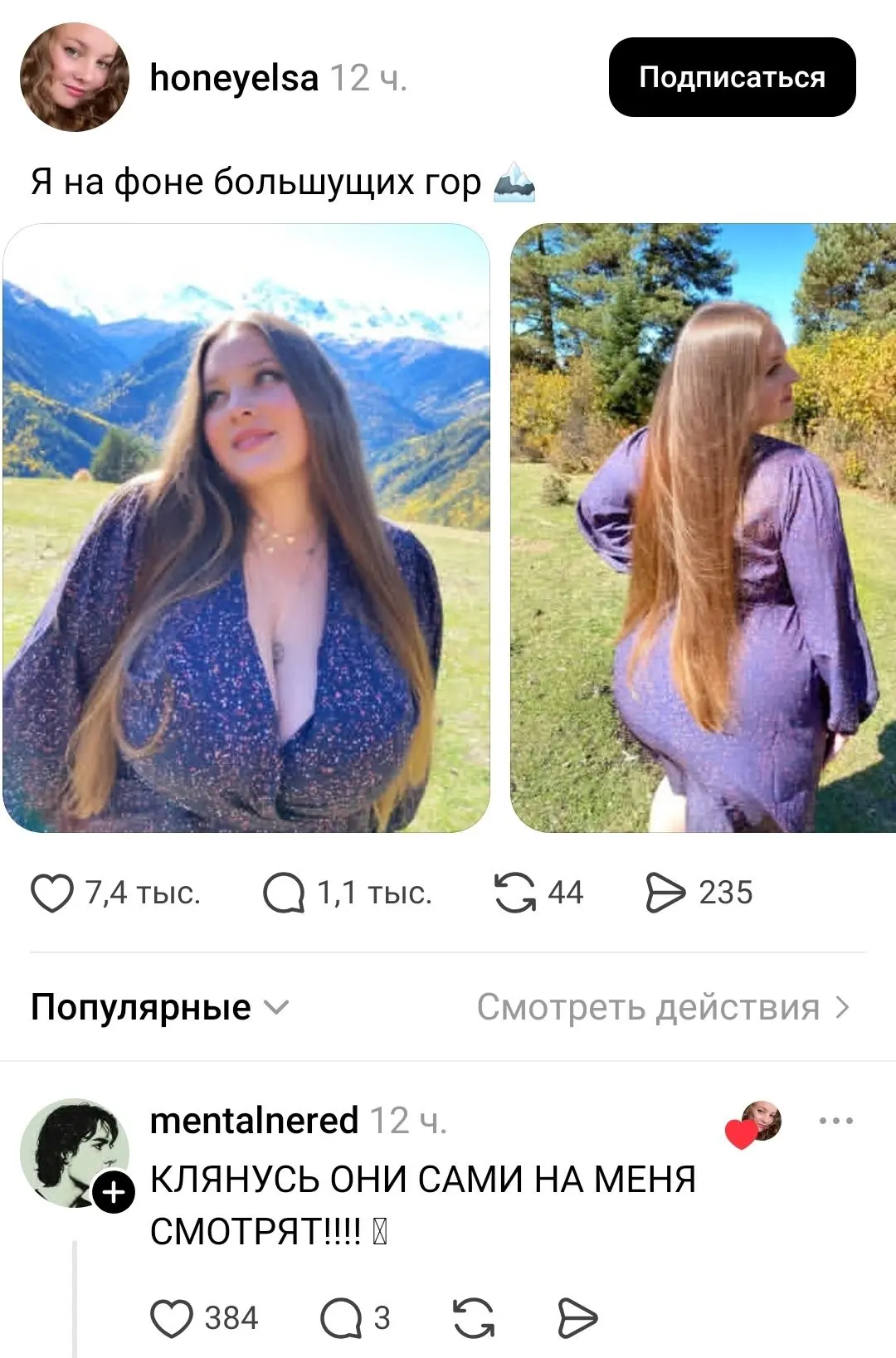The width and height of the screenshot is (896, 1358).
Task: Like mentalnered's comment
Action: pos(172,1318)
